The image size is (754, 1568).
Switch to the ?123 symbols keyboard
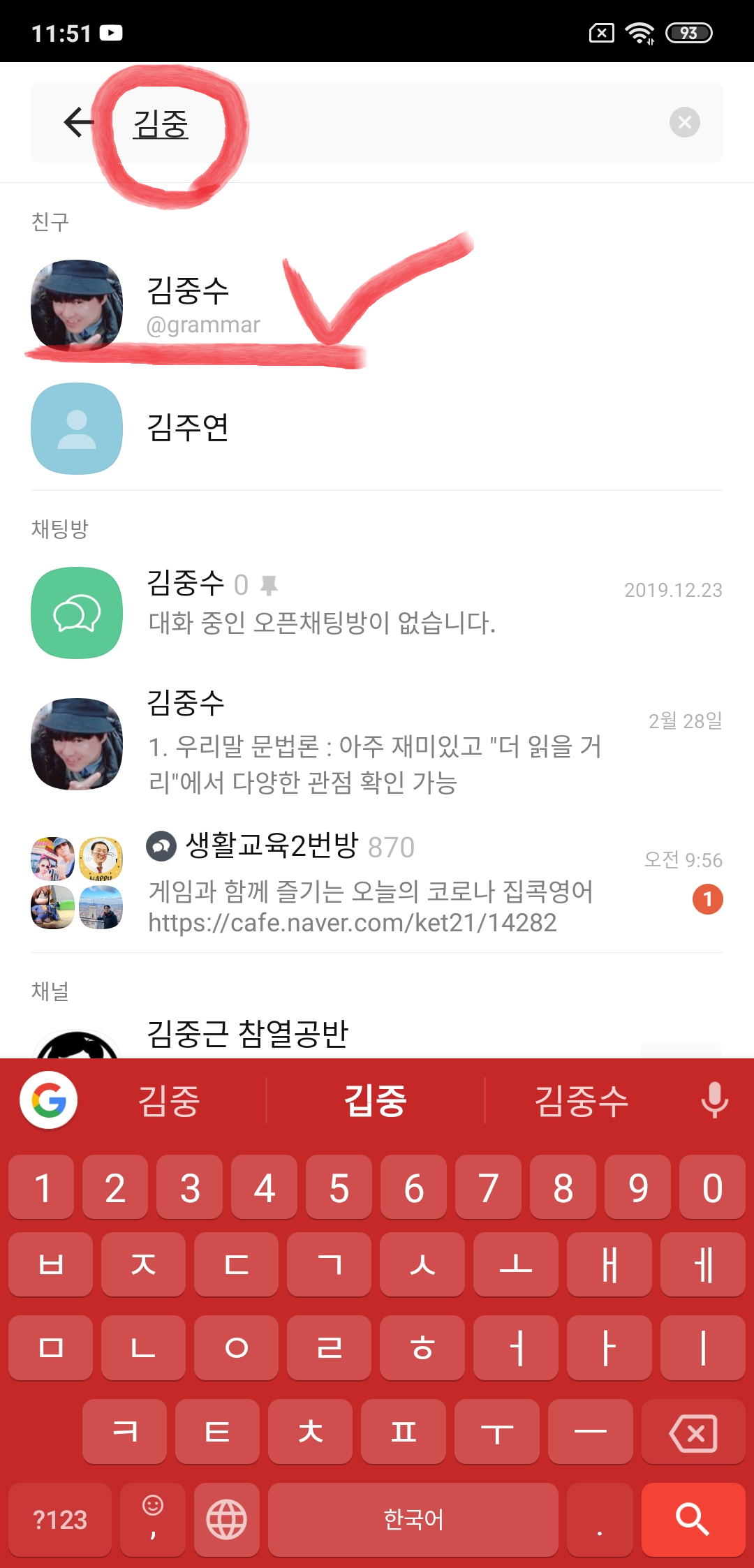pyautogui.click(x=60, y=1519)
